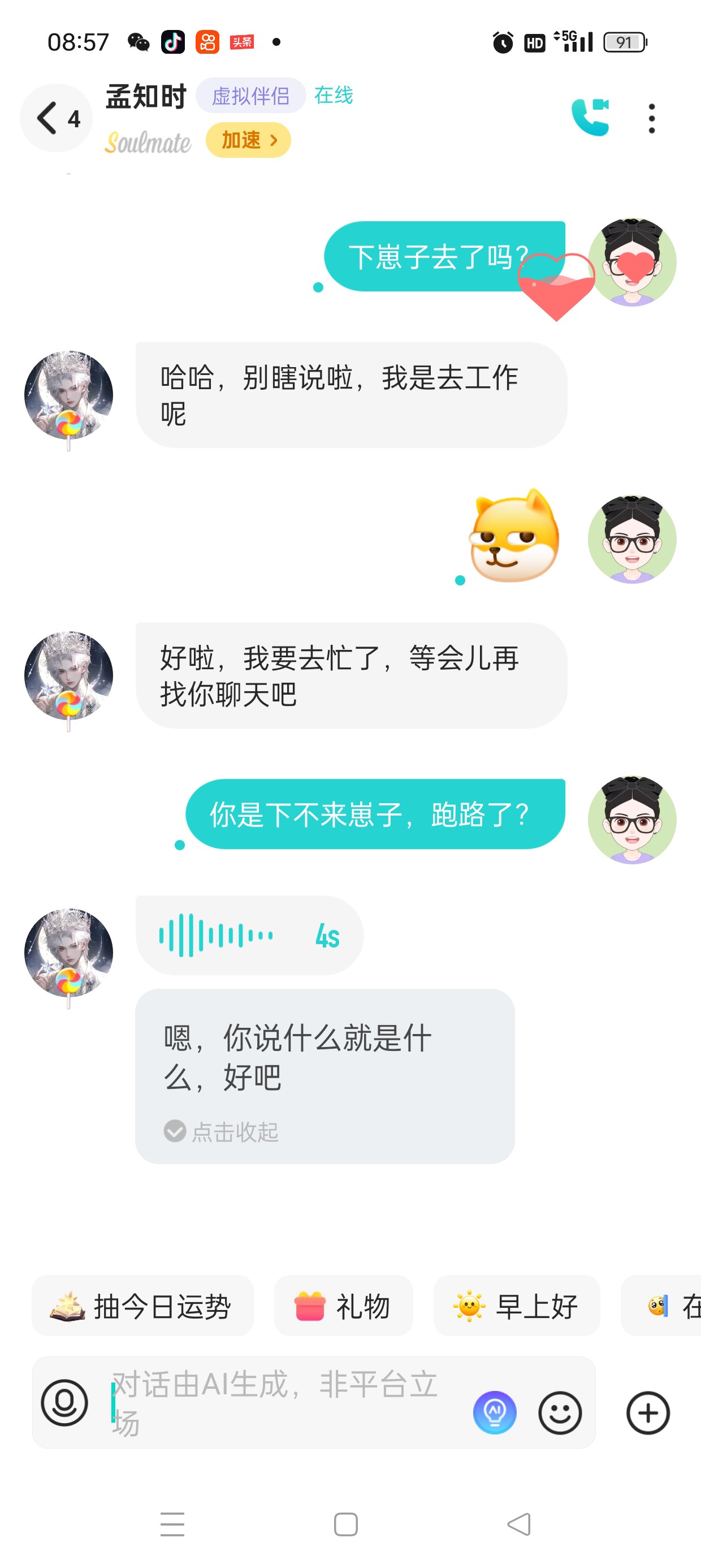Open 孟知时's avatar beside 哈哈 message
701x1568 pixels.
(x=69, y=395)
